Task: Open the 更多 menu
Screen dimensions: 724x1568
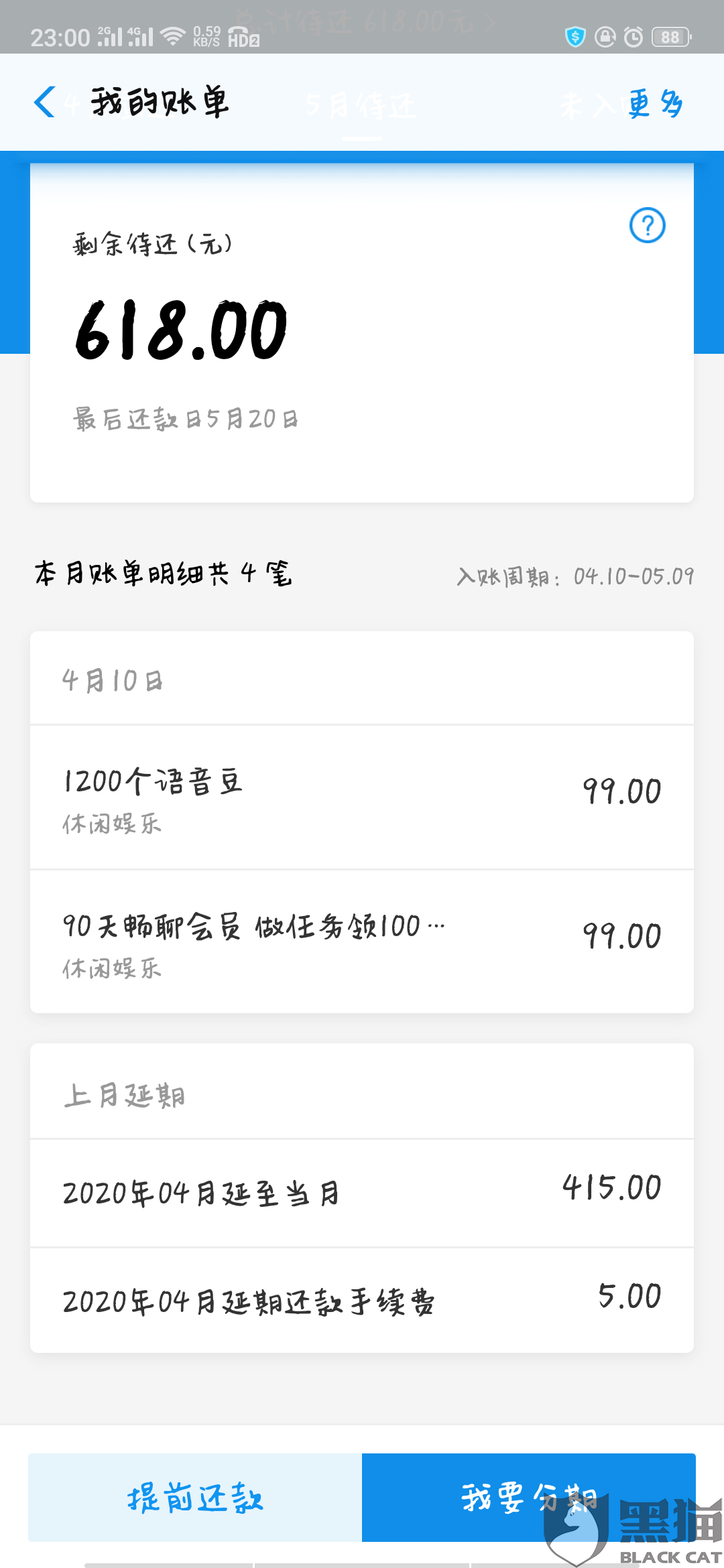Action: (x=655, y=104)
